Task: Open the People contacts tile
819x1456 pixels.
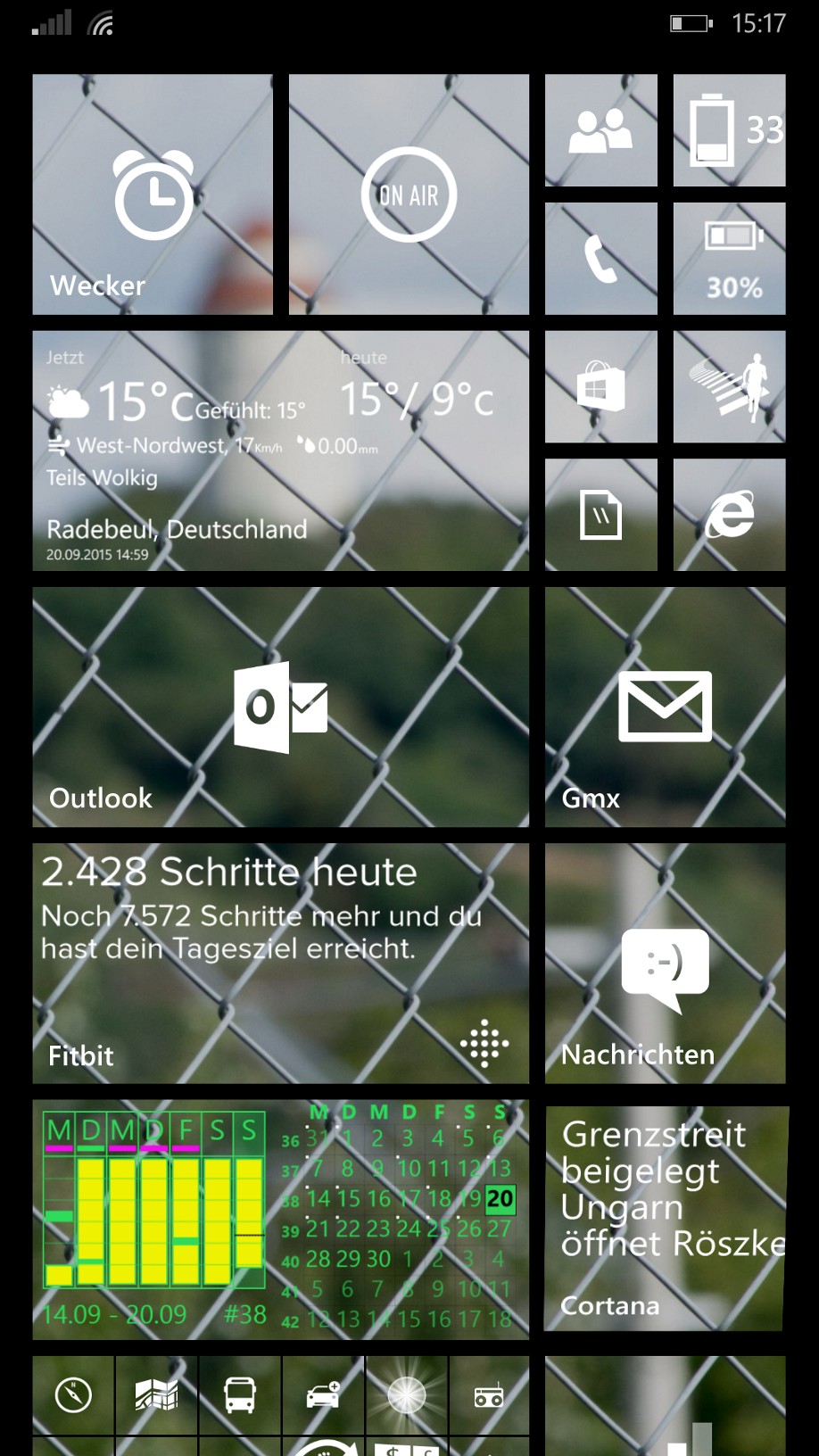Action: (x=600, y=130)
